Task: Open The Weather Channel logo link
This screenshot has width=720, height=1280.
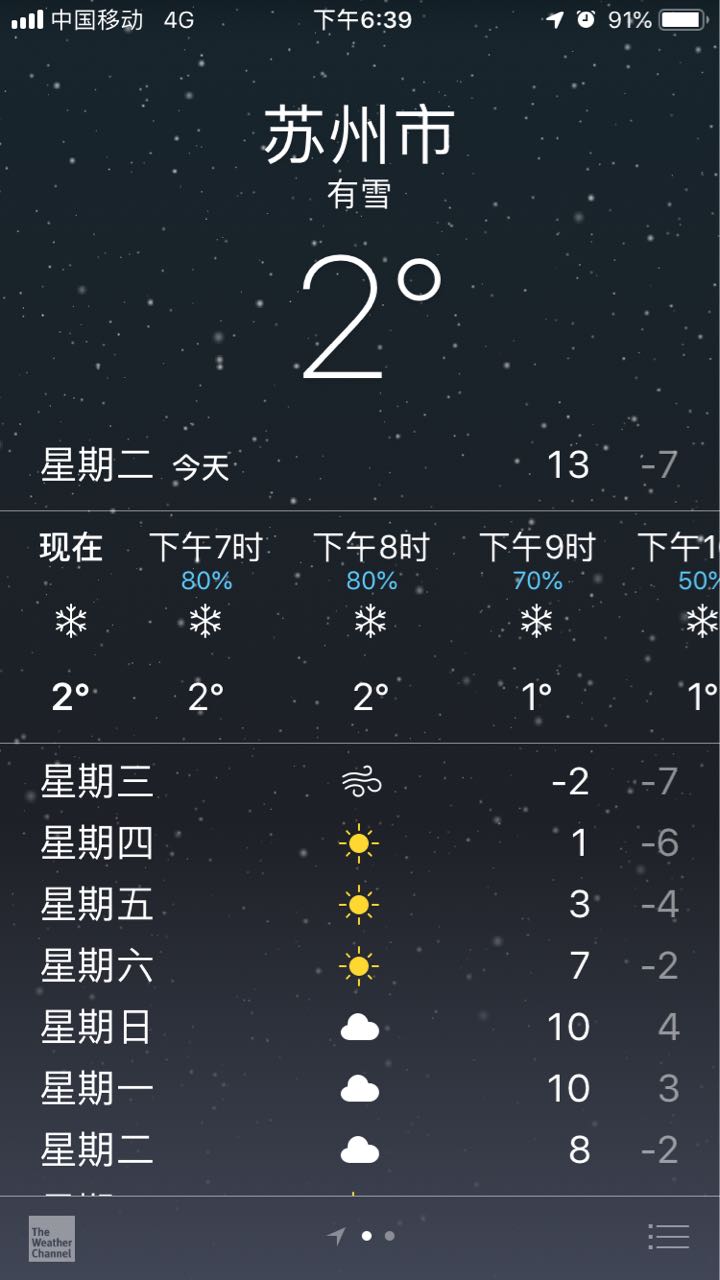Action: pos(52,1238)
